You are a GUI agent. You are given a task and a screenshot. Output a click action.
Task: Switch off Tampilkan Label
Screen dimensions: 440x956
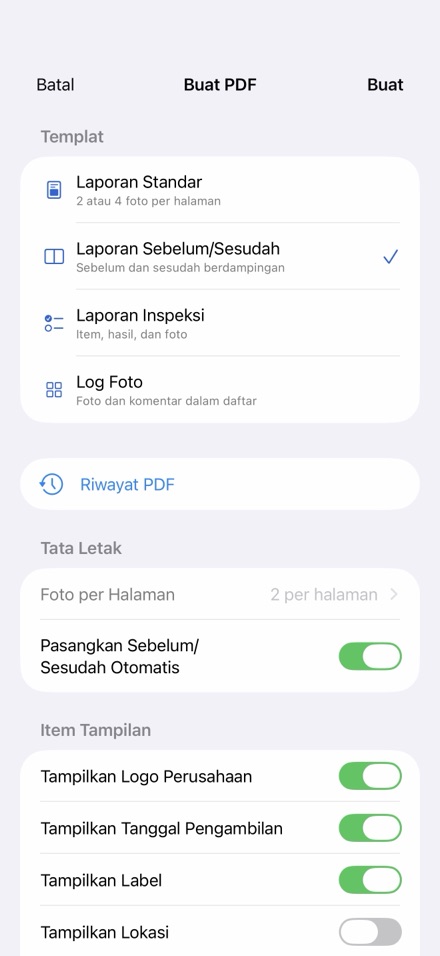pos(370,880)
